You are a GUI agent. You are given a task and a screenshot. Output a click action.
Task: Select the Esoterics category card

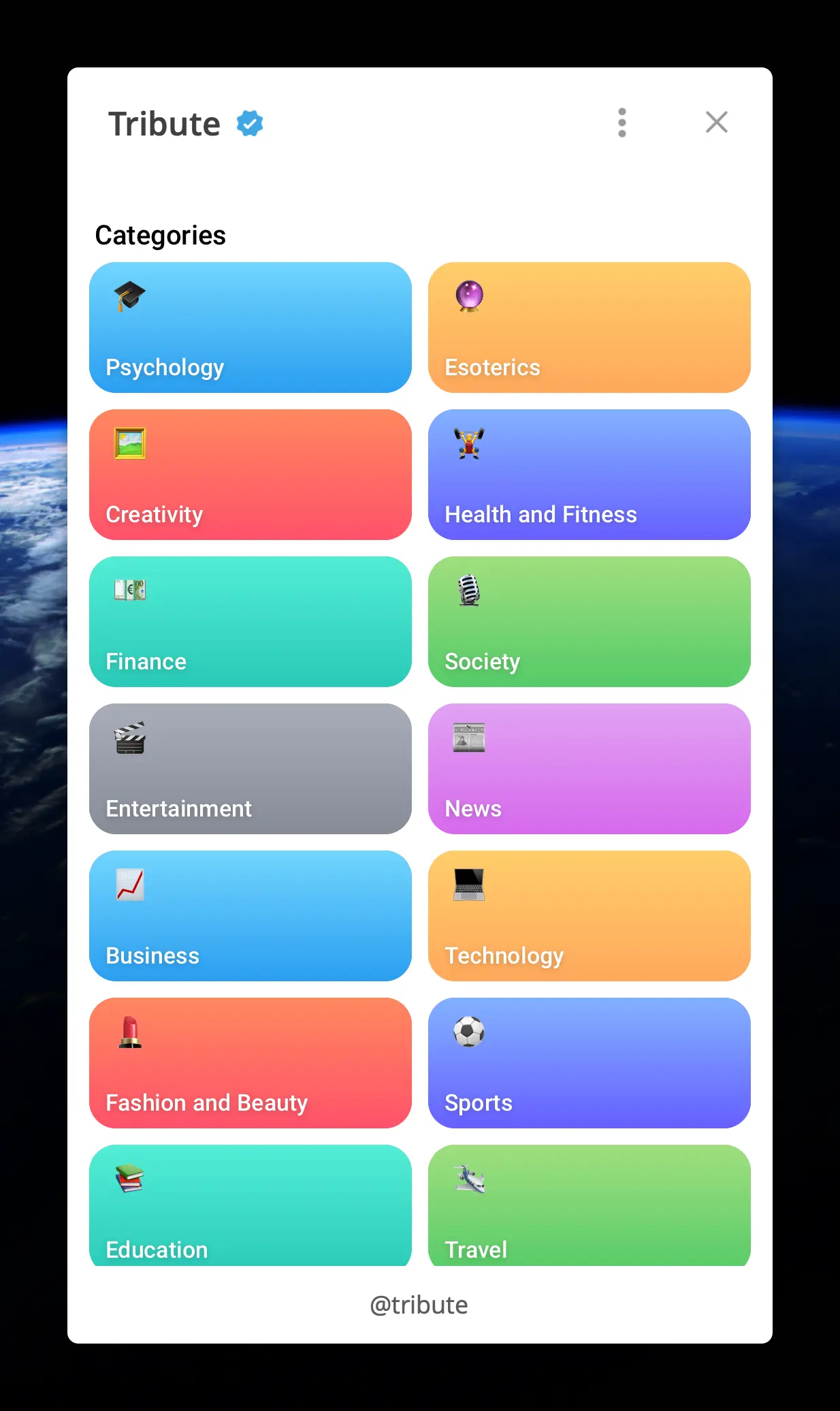[589, 328]
